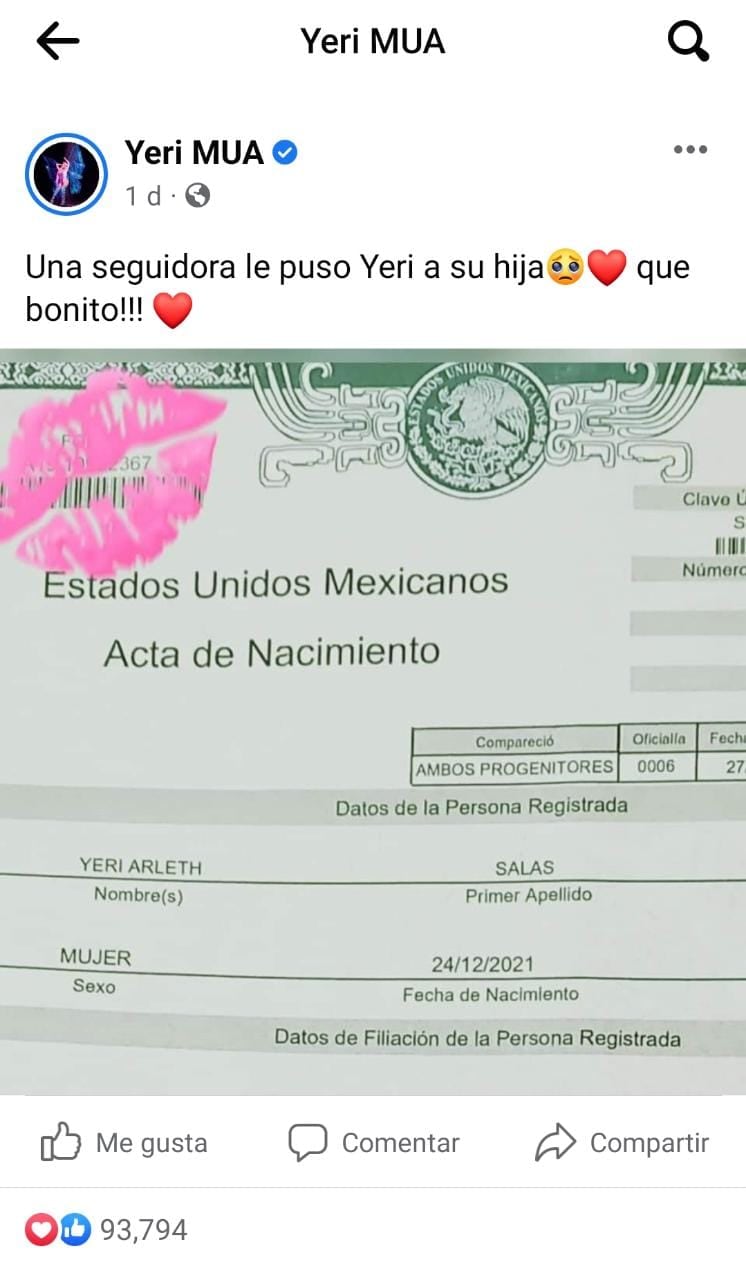Open the Yeri MUA name link in the post
Viewport: 746px width, 1280px height.
194,153
